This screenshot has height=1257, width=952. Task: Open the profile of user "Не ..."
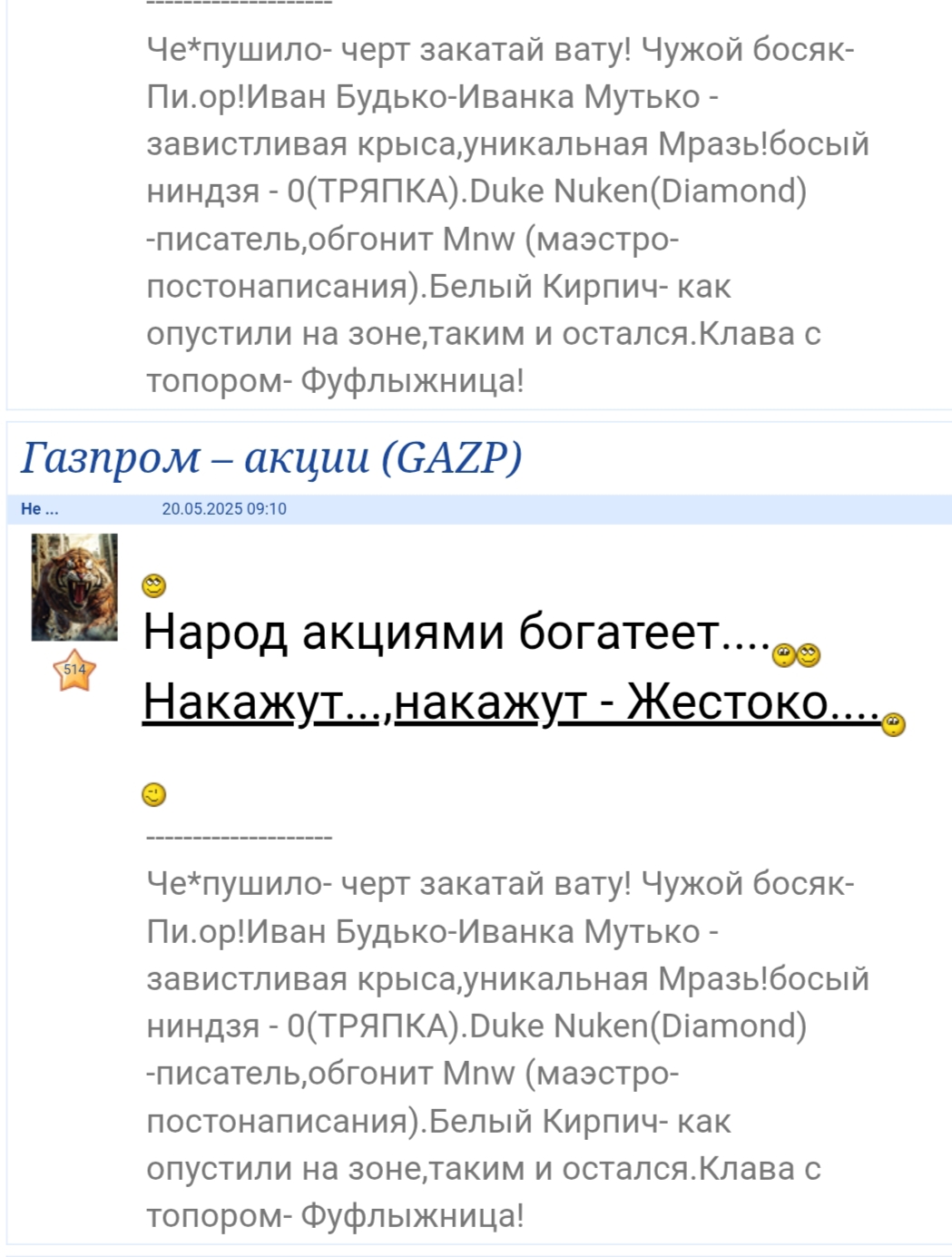[39, 509]
